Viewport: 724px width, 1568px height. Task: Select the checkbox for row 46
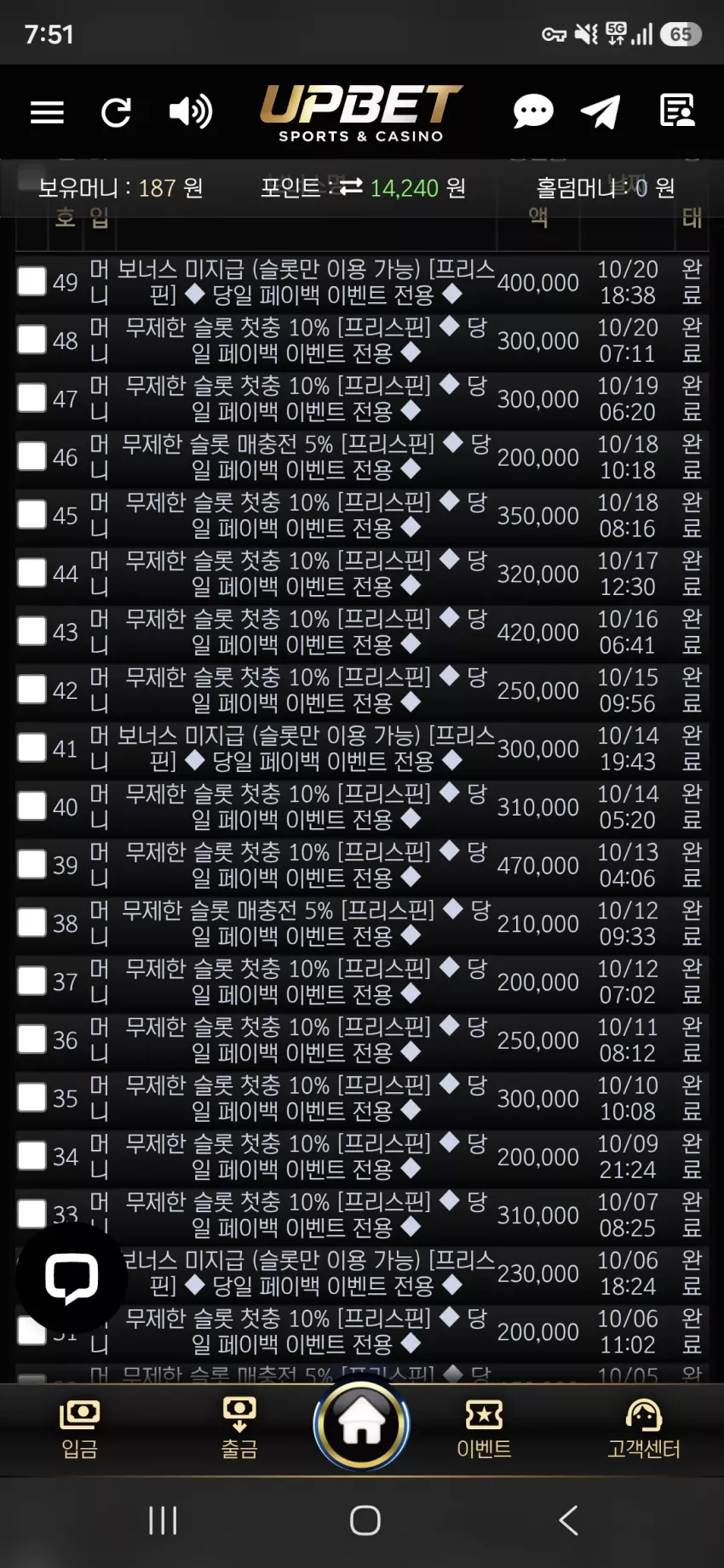(x=32, y=456)
